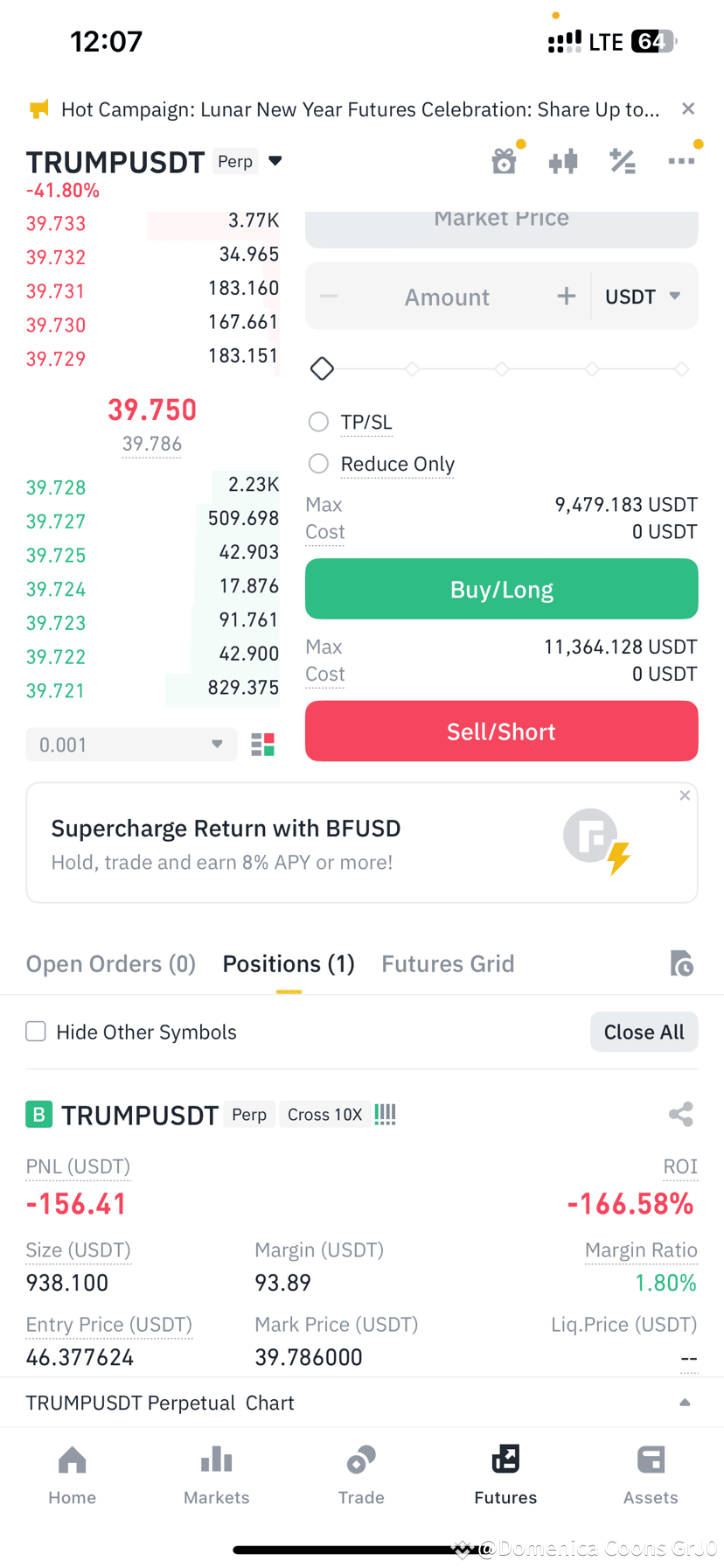The height and width of the screenshot is (1568, 724).
Task: Open the candlestick chart data icon
Action: pyautogui.click(x=563, y=161)
